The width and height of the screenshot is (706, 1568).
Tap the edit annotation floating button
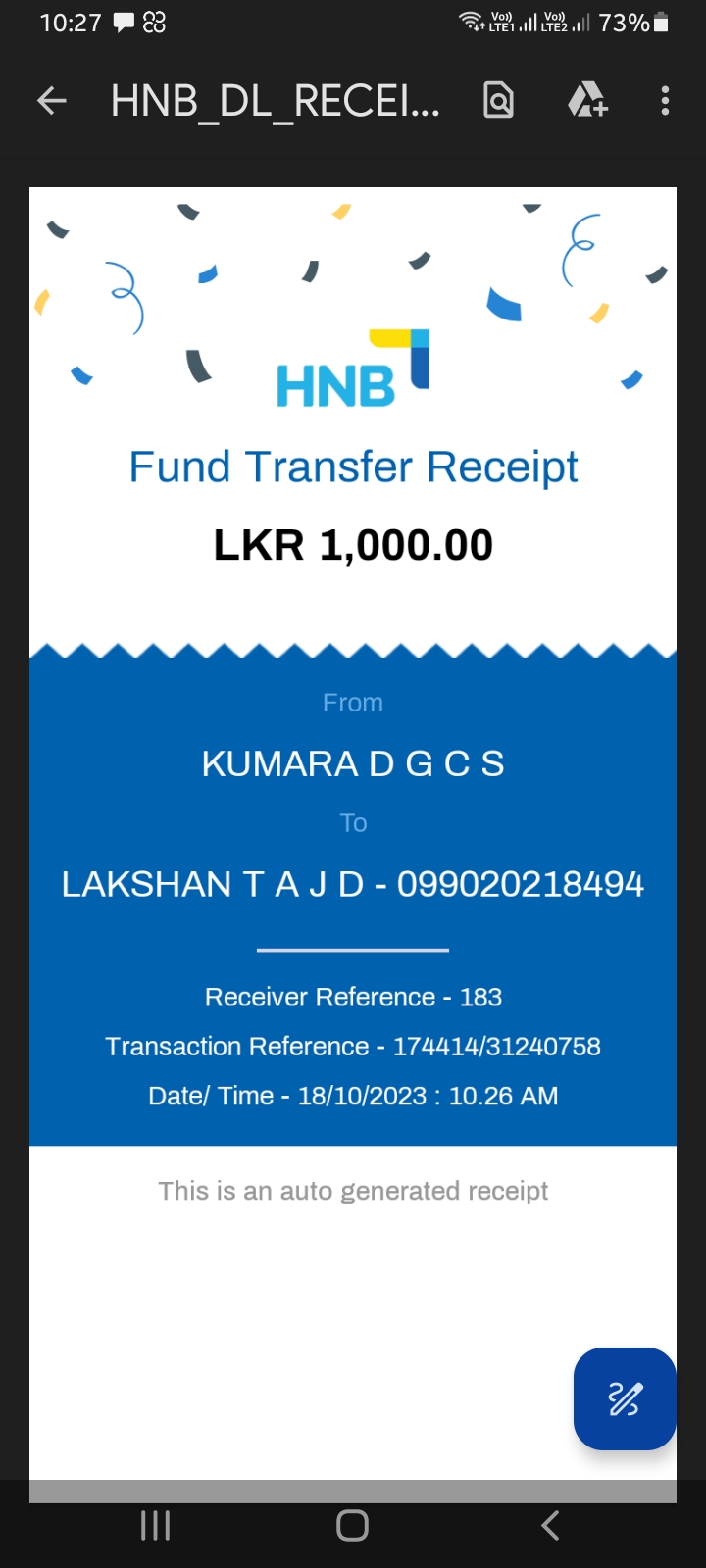pos(625,1398)
